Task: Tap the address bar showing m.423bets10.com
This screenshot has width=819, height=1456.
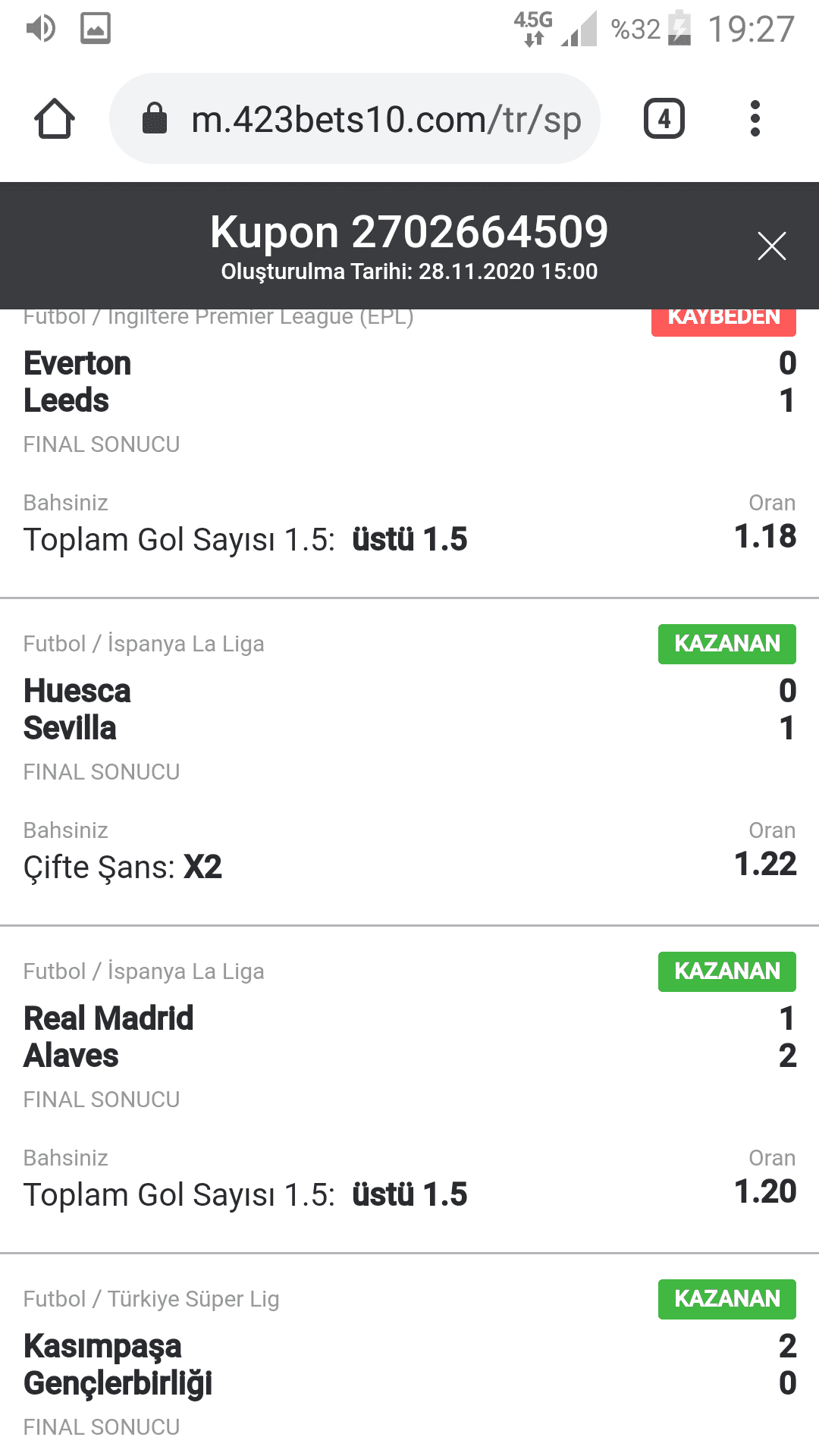Action: click(355, 119)
